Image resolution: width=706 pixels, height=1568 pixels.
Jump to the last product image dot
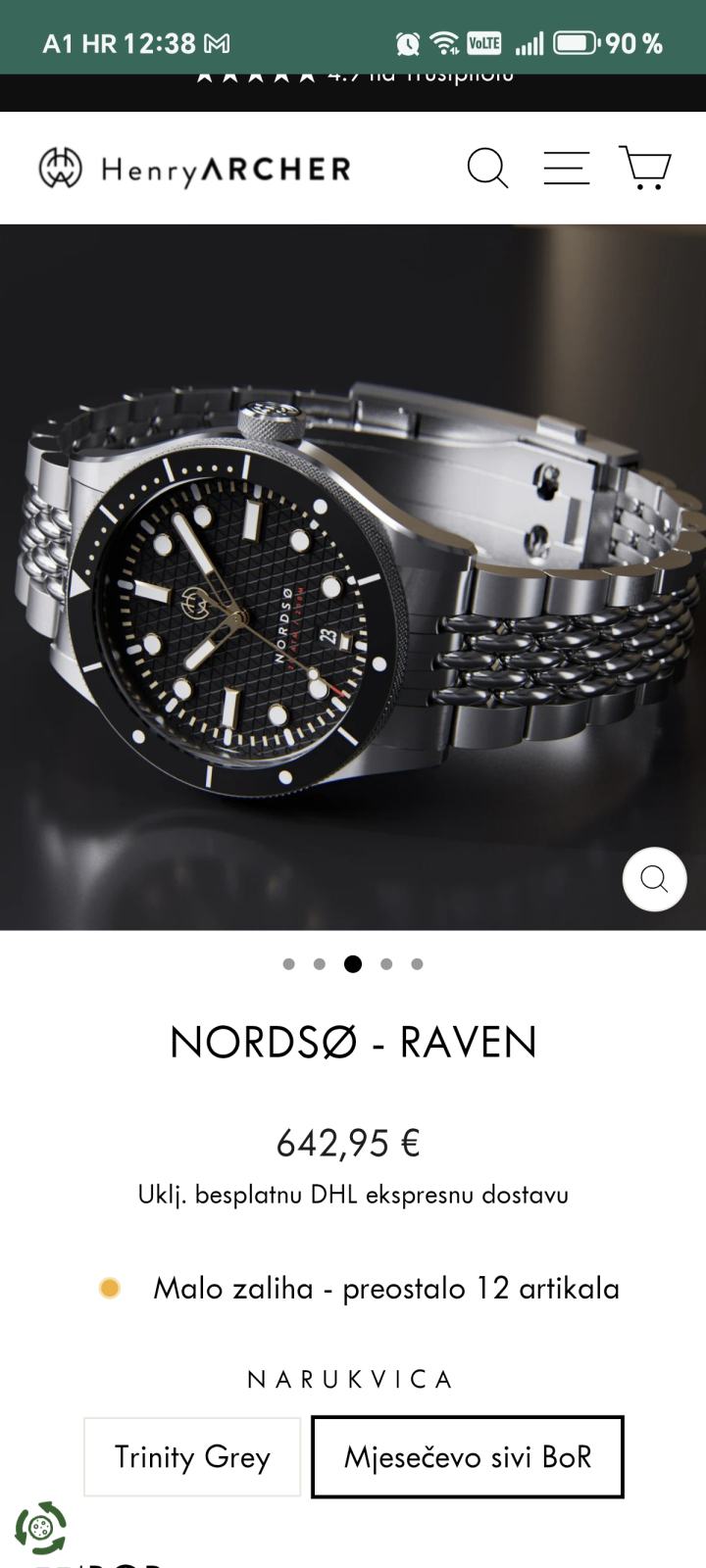point(417,964)
